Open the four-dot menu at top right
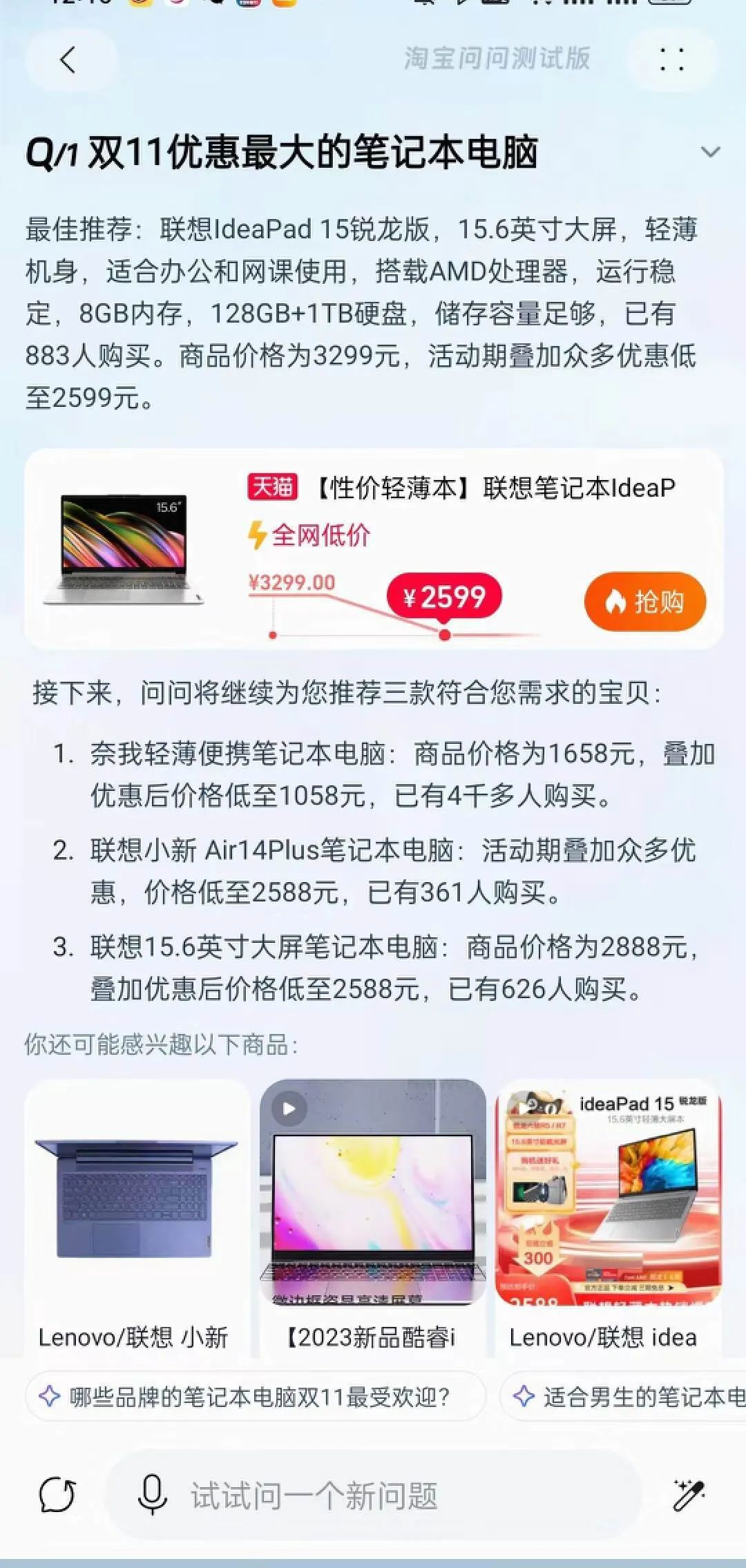 671,60
